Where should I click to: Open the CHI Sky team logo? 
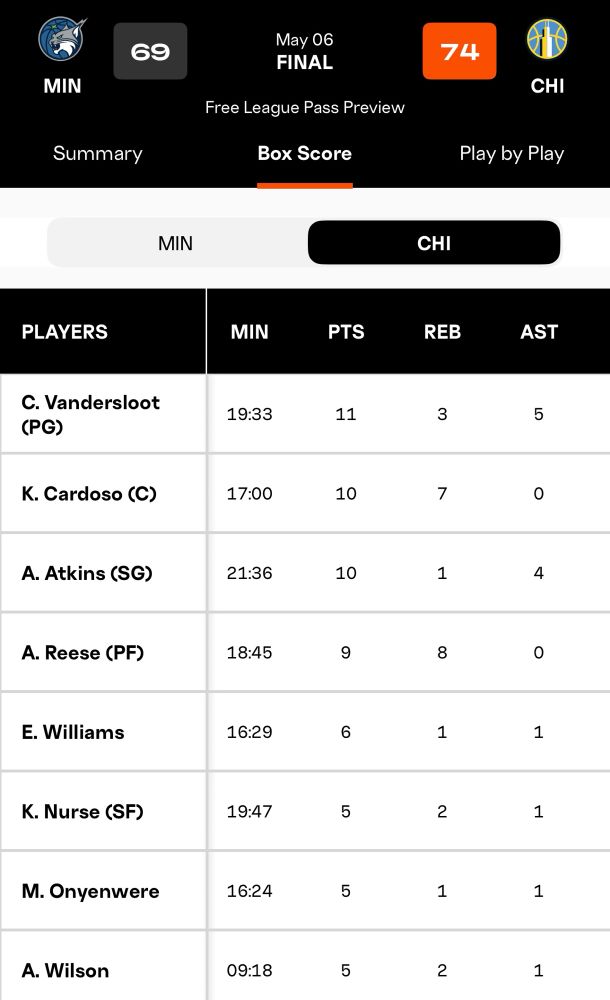pyautogui.click(x=547, y=40)
